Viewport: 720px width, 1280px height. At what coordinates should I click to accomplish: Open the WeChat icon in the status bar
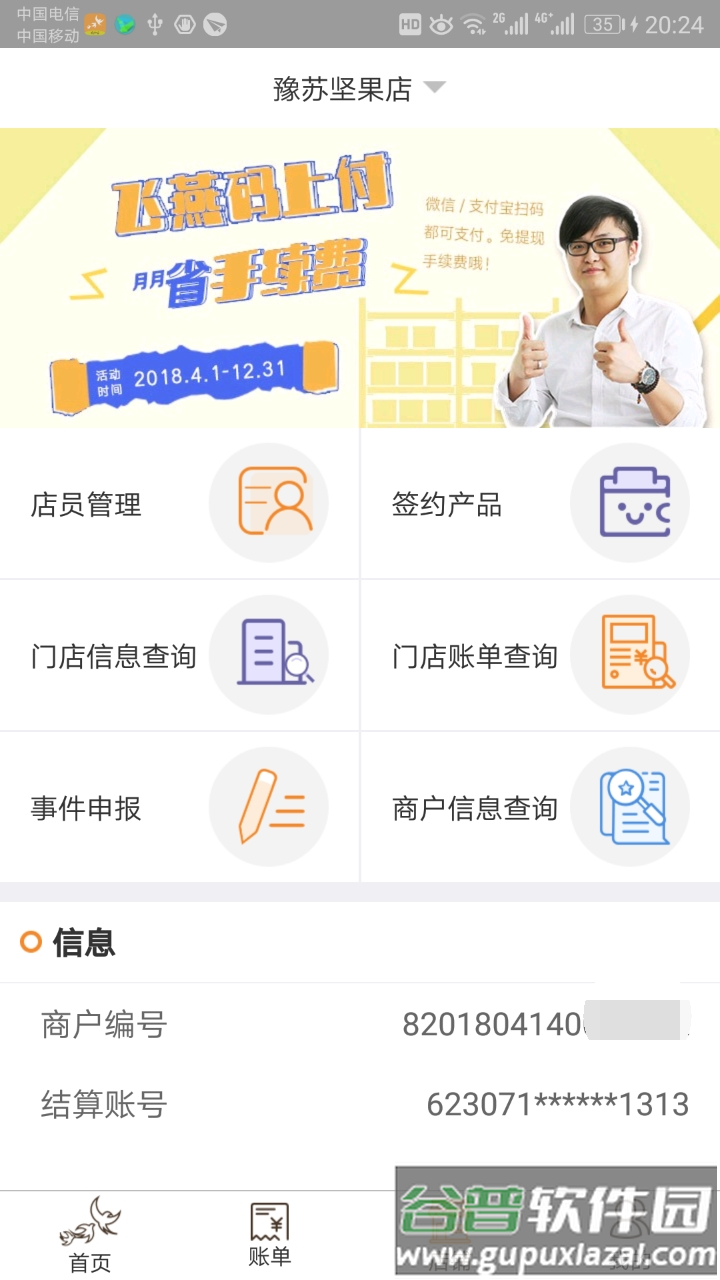coord(124,24)
